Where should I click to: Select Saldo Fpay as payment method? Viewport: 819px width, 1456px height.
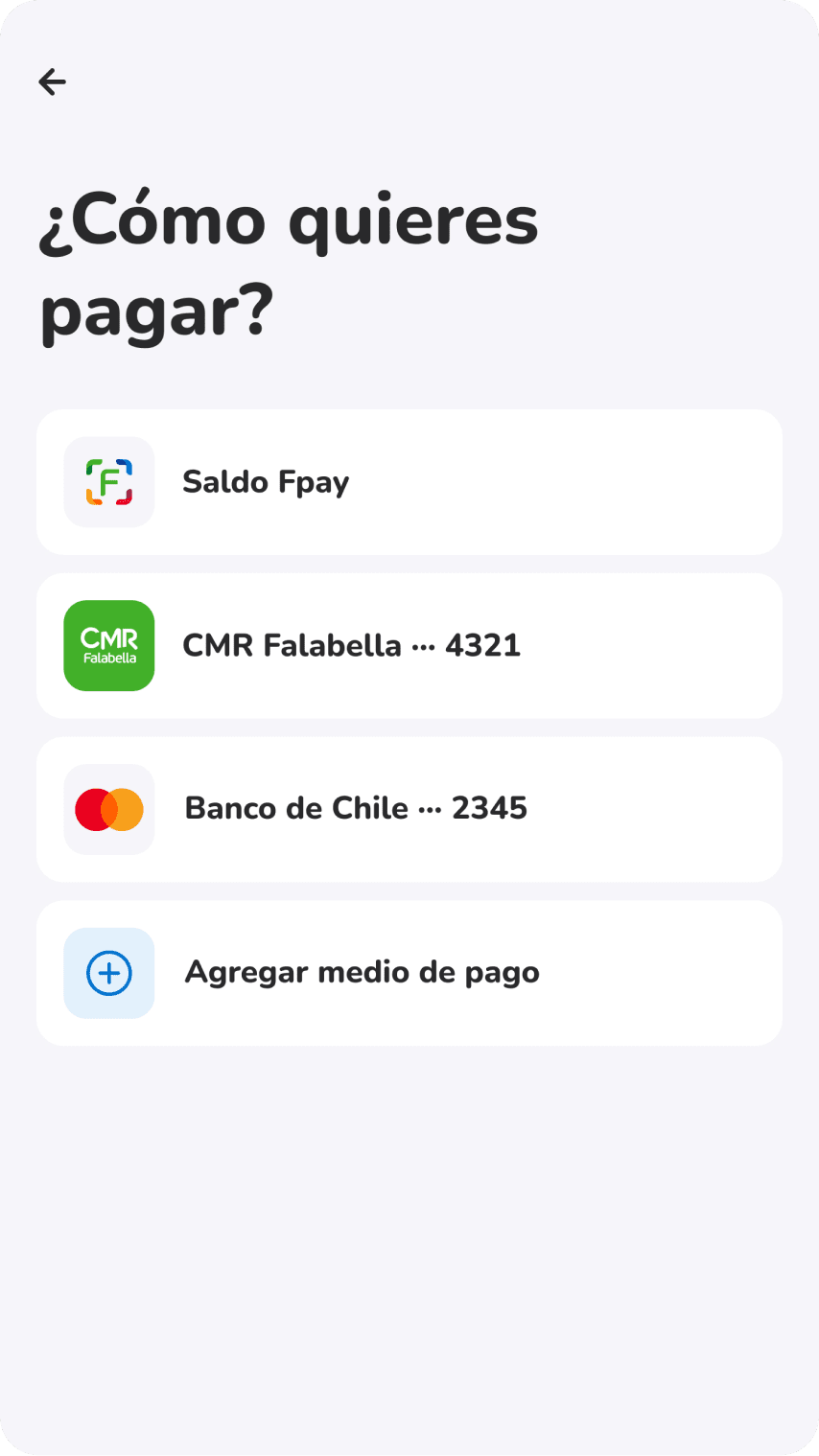[409, 482]
